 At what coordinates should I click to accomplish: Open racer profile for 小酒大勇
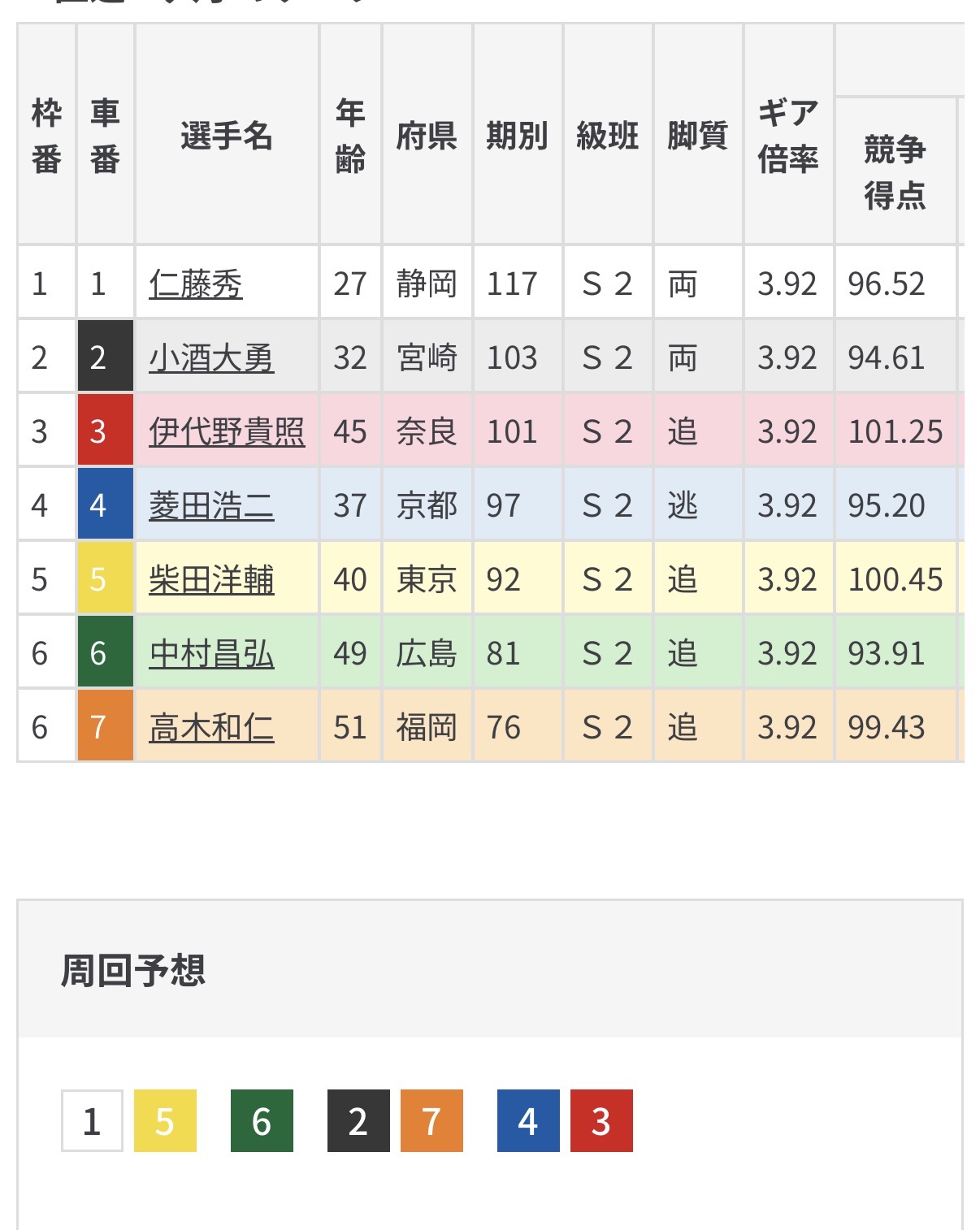211,358
